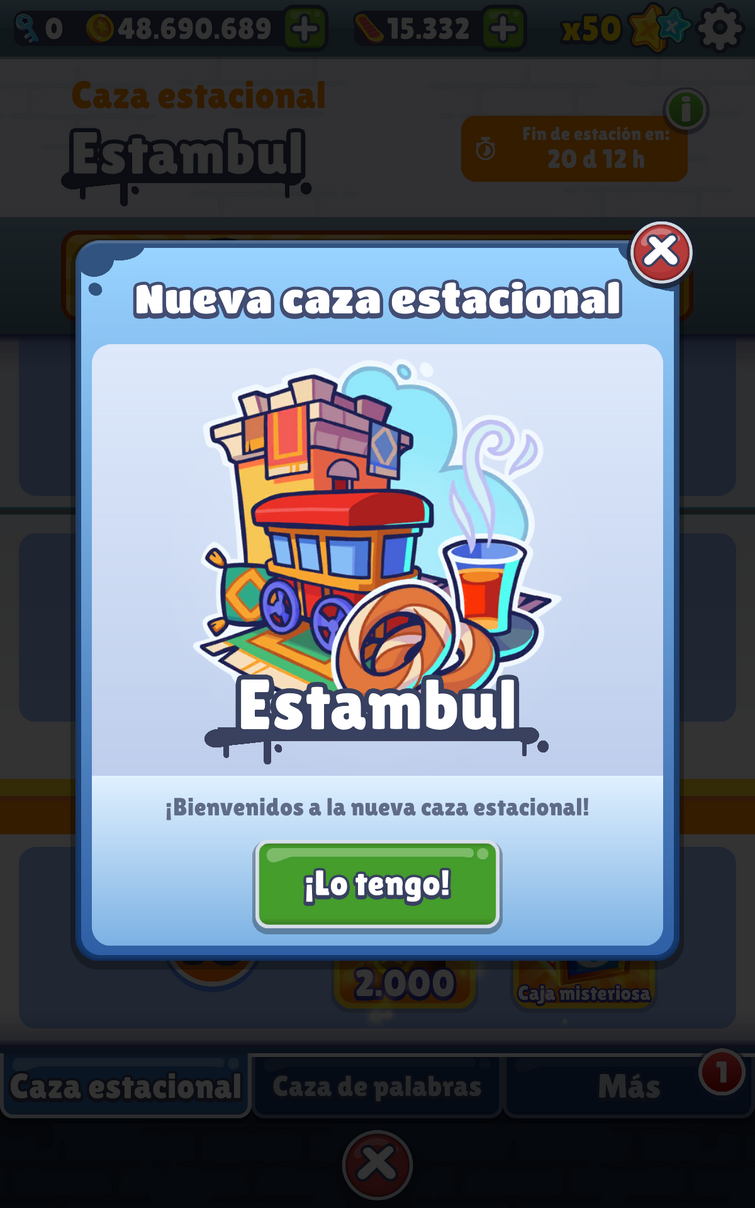Viewport: 755px width, 1208px height.
Task: Switch to the Caza de palabras tab
Action: [x=377, y=1086]
